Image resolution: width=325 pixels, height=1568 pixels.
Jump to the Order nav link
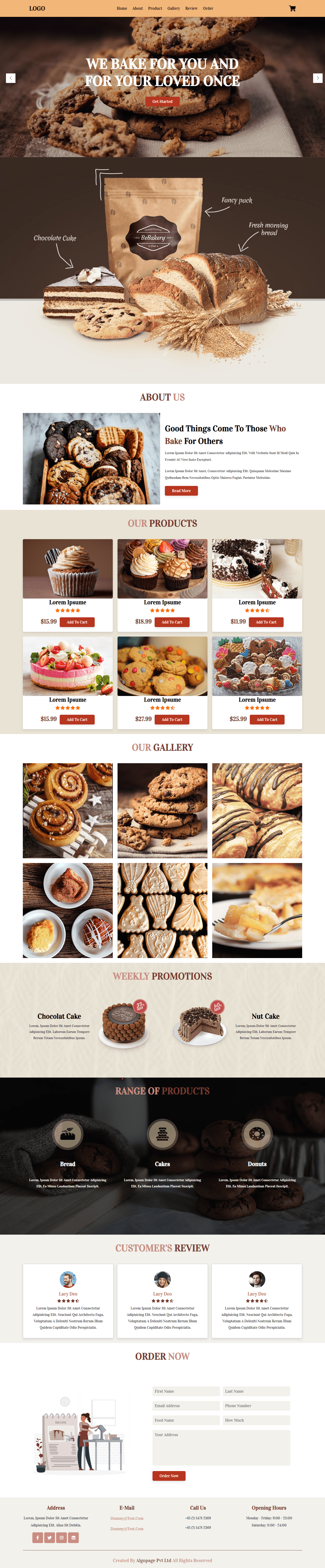(208, 9)
